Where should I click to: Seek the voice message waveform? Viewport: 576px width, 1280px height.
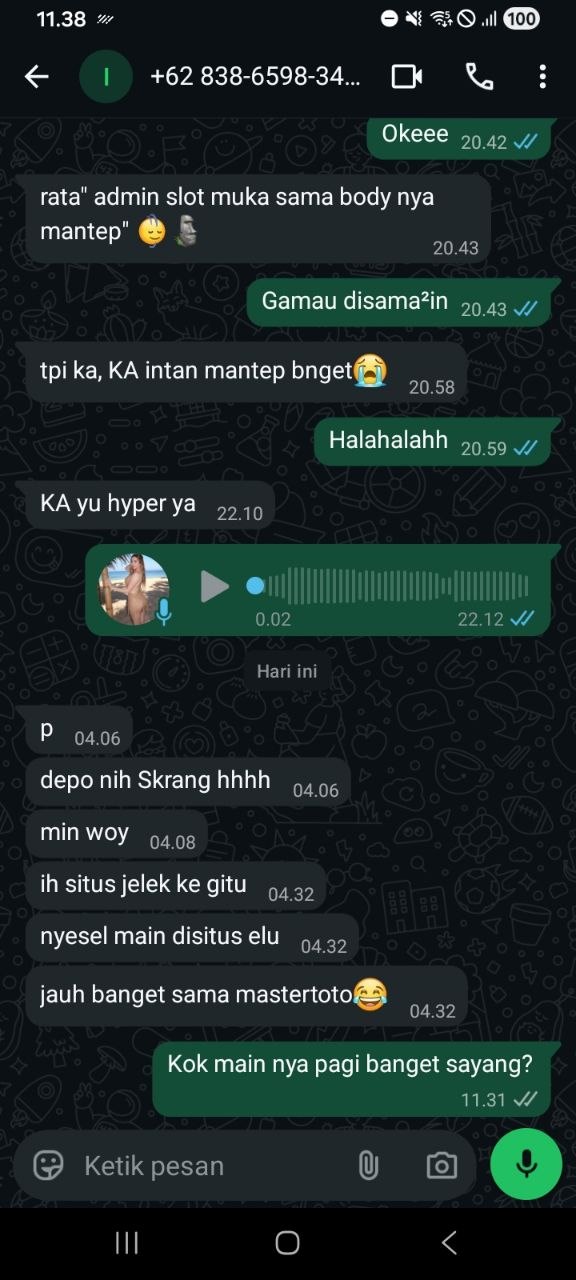[391, 586]
